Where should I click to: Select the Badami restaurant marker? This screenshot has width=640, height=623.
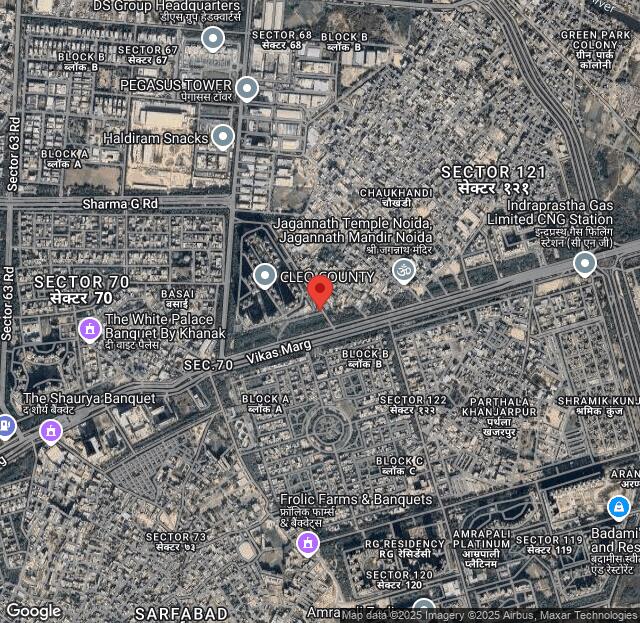(619, 508)
